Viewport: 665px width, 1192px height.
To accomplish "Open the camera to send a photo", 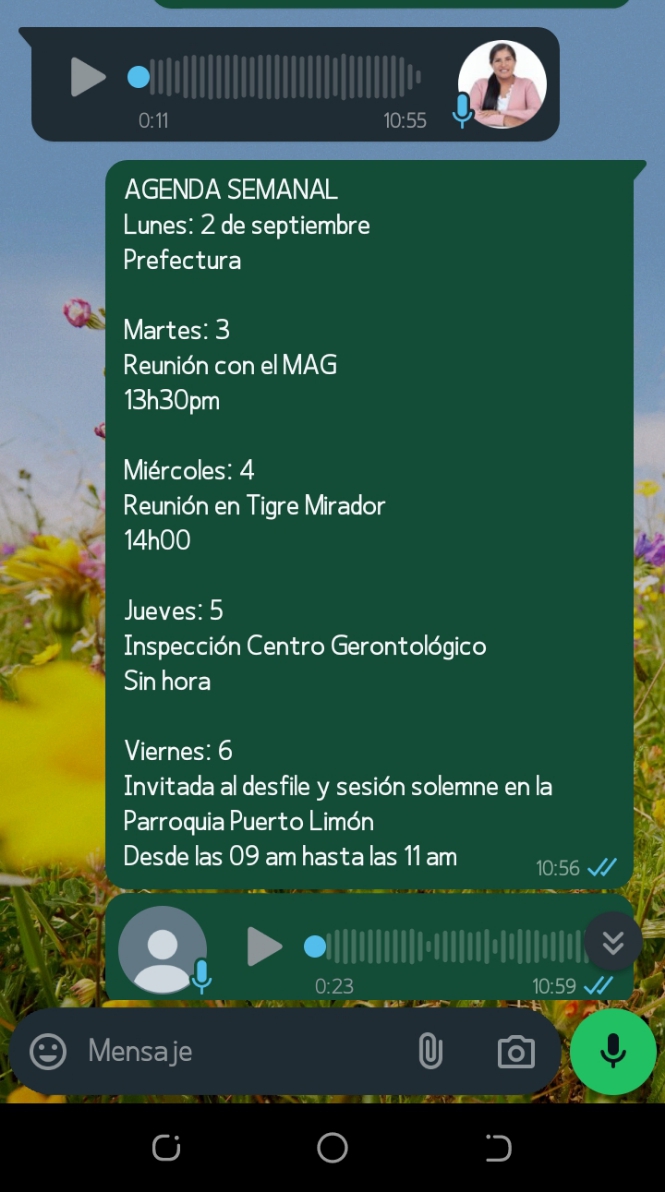I will pyautogui.click(x=516, y=1051).
